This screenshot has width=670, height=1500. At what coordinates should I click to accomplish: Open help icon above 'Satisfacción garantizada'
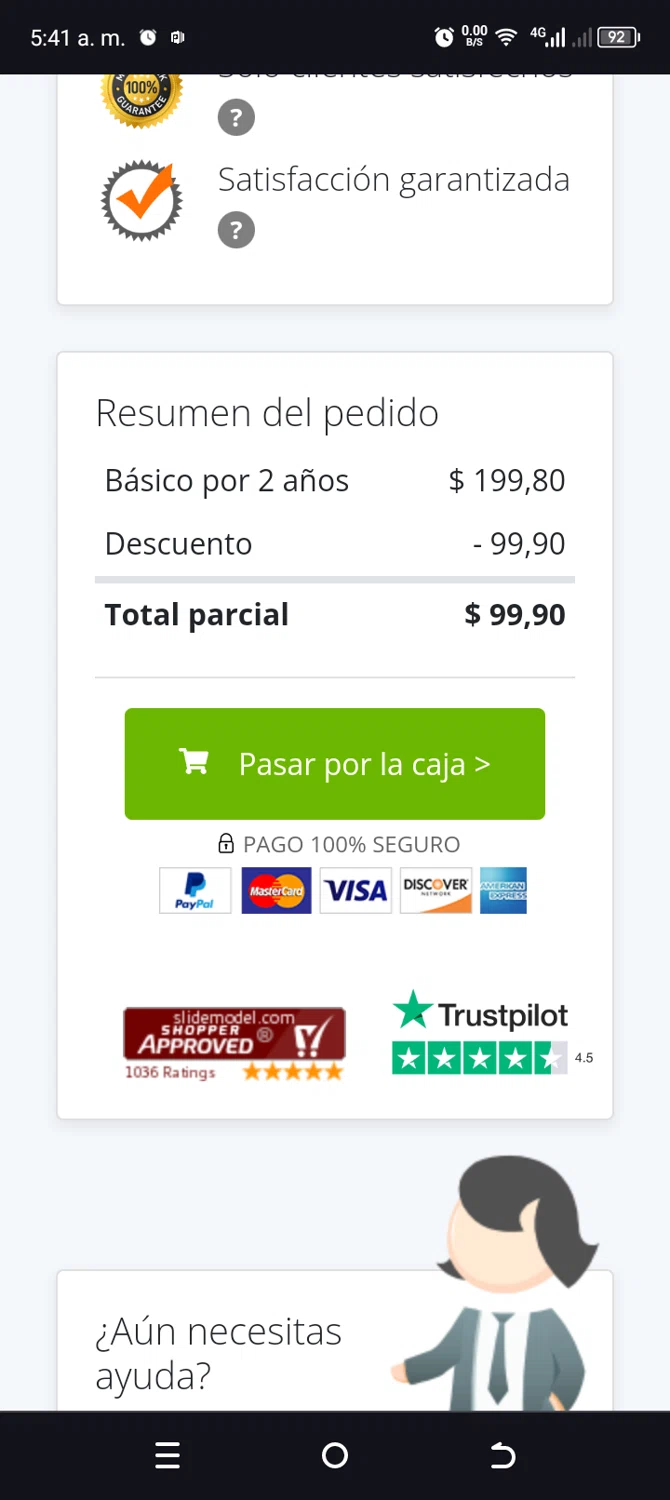click(236, 118)
